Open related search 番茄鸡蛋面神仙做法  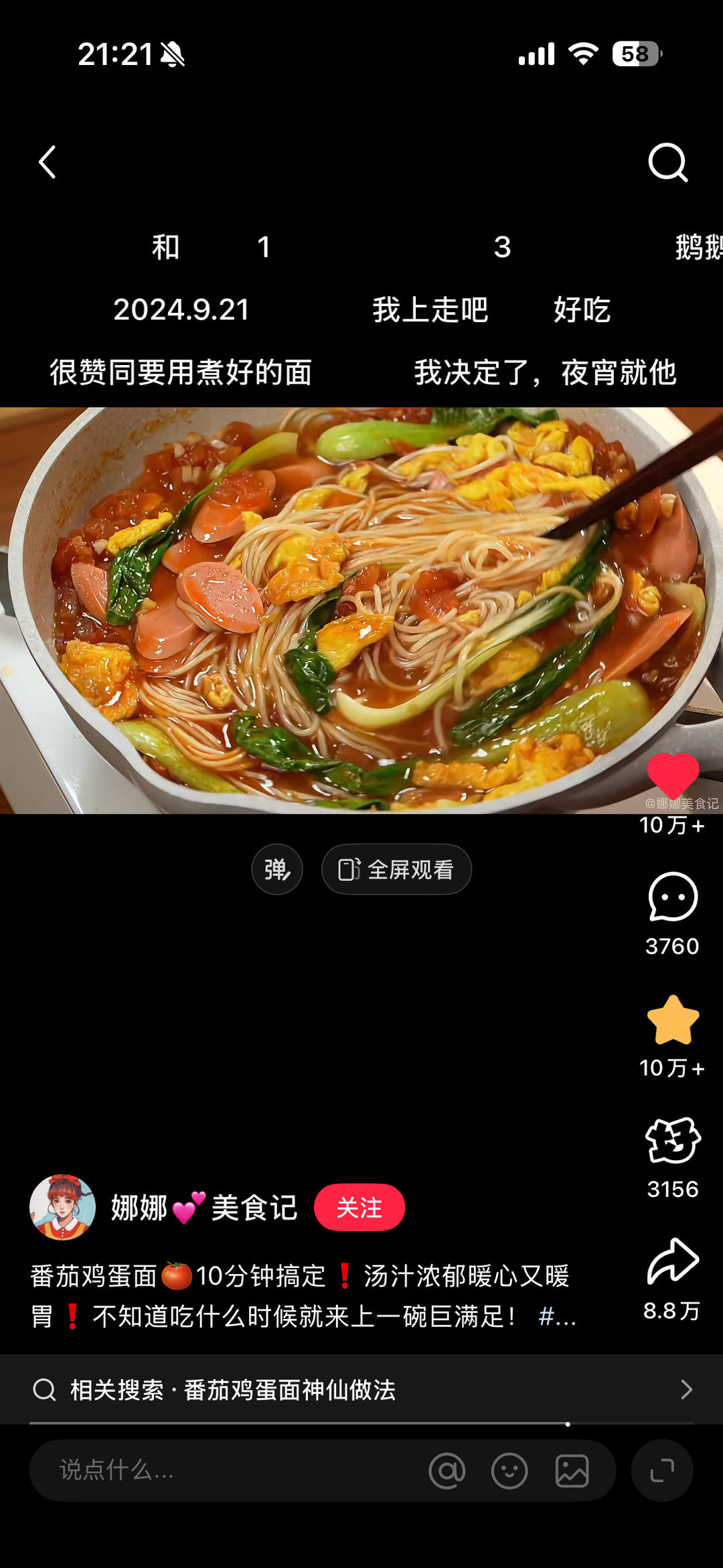coord(361,1390)
